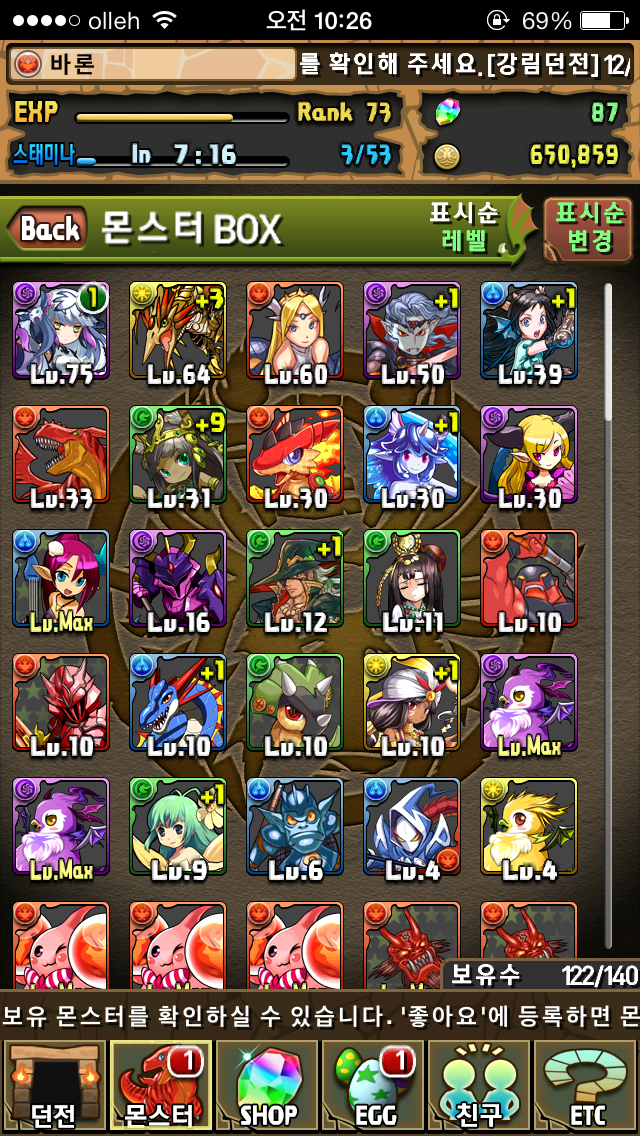Select the Lv.75 monster
This screenshot has width=640, height=1136.
[x=61, y=330]
